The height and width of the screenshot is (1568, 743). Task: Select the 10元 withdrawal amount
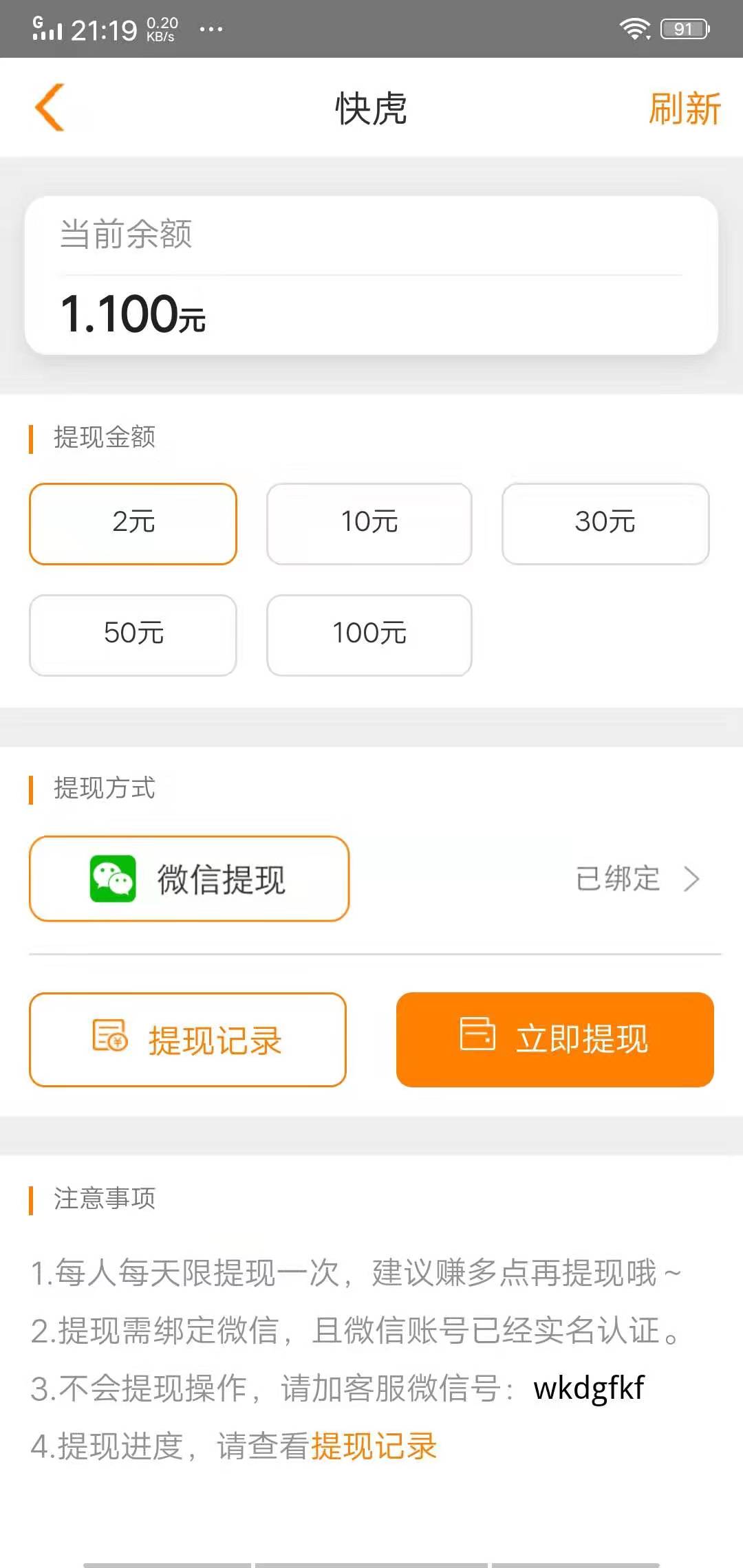tap(369, 524)
